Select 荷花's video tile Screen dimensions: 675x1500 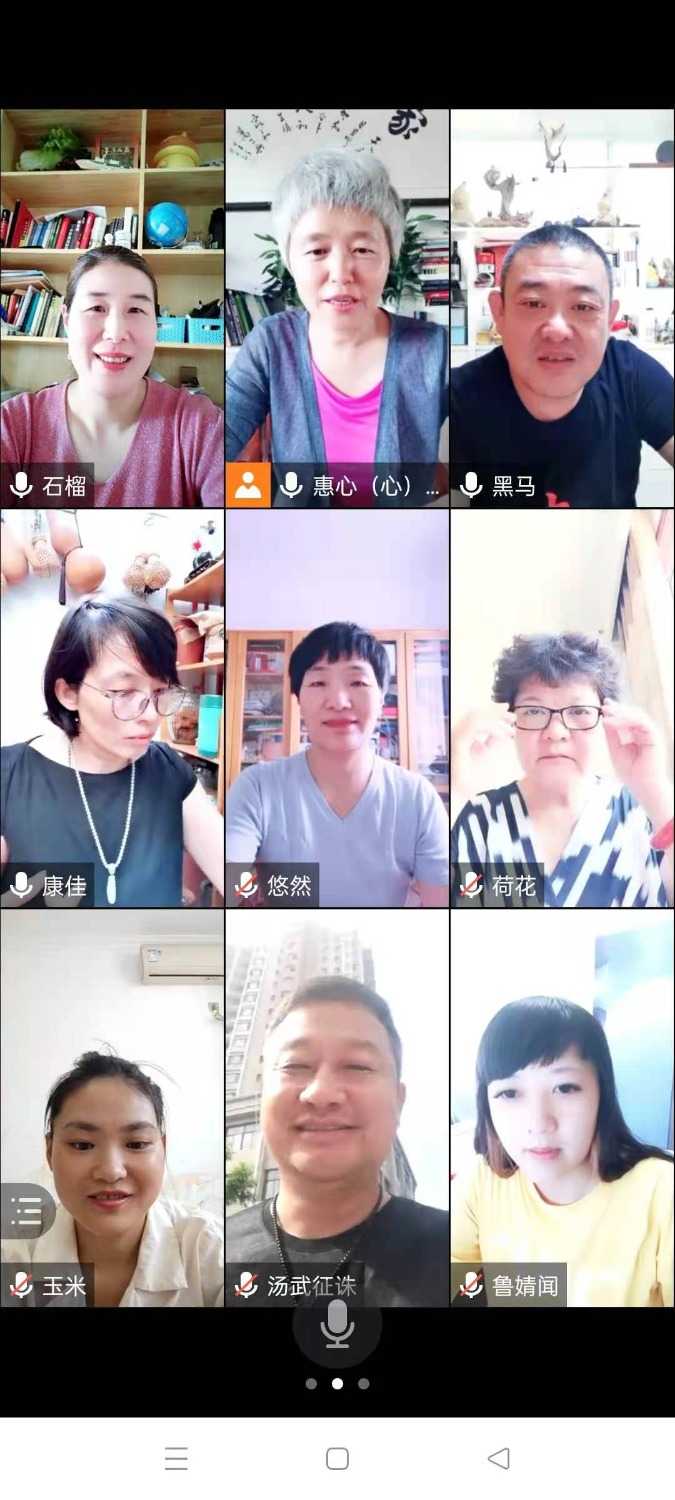tap(562, 708)
